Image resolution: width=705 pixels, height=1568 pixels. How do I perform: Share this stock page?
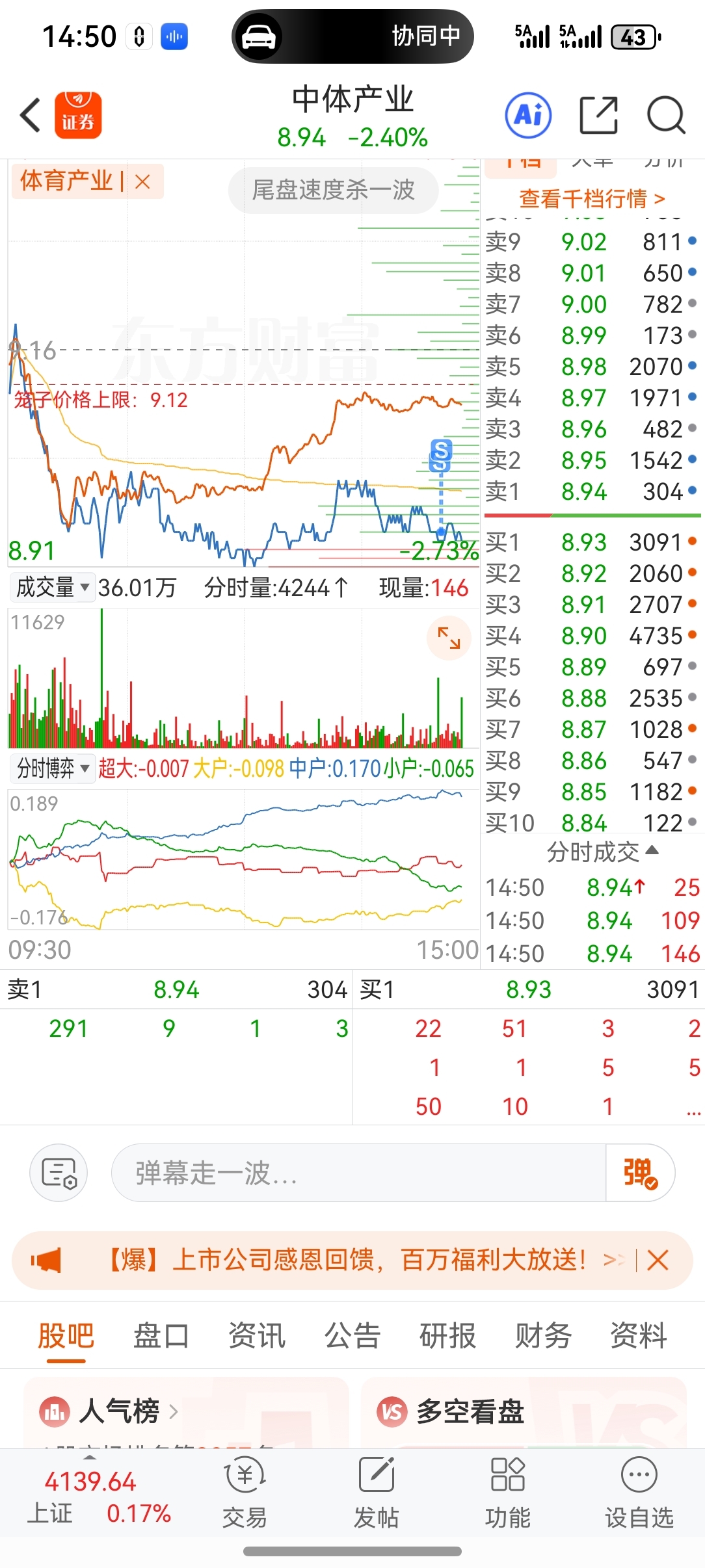pyautogui.click(x=598, y=116)
